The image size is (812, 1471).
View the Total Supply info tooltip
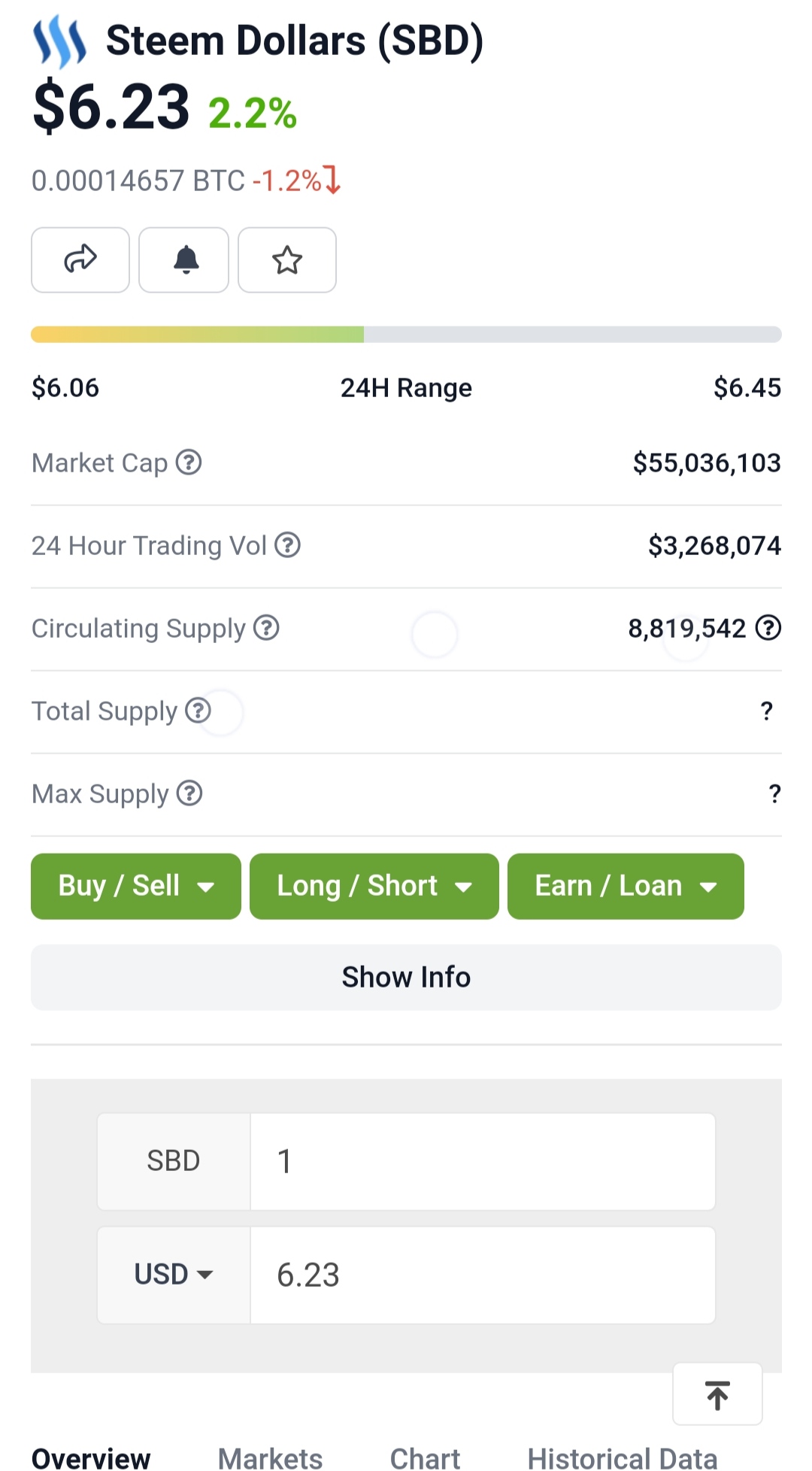point(198,711)
